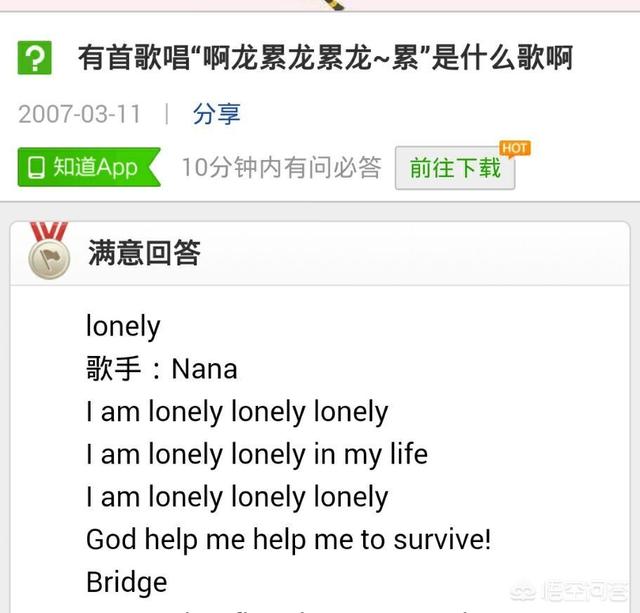The image size is (640, 613).
Task: Open the 知道App promo badge
Action: pyautogui.click(x=88, y=167)
